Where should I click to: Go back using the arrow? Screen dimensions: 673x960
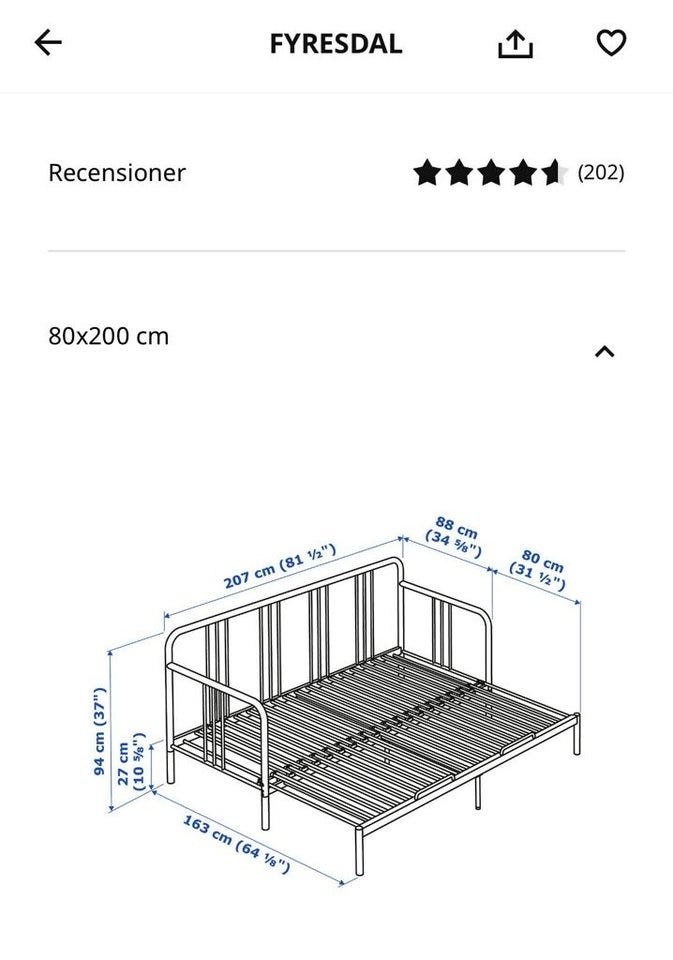48,43
